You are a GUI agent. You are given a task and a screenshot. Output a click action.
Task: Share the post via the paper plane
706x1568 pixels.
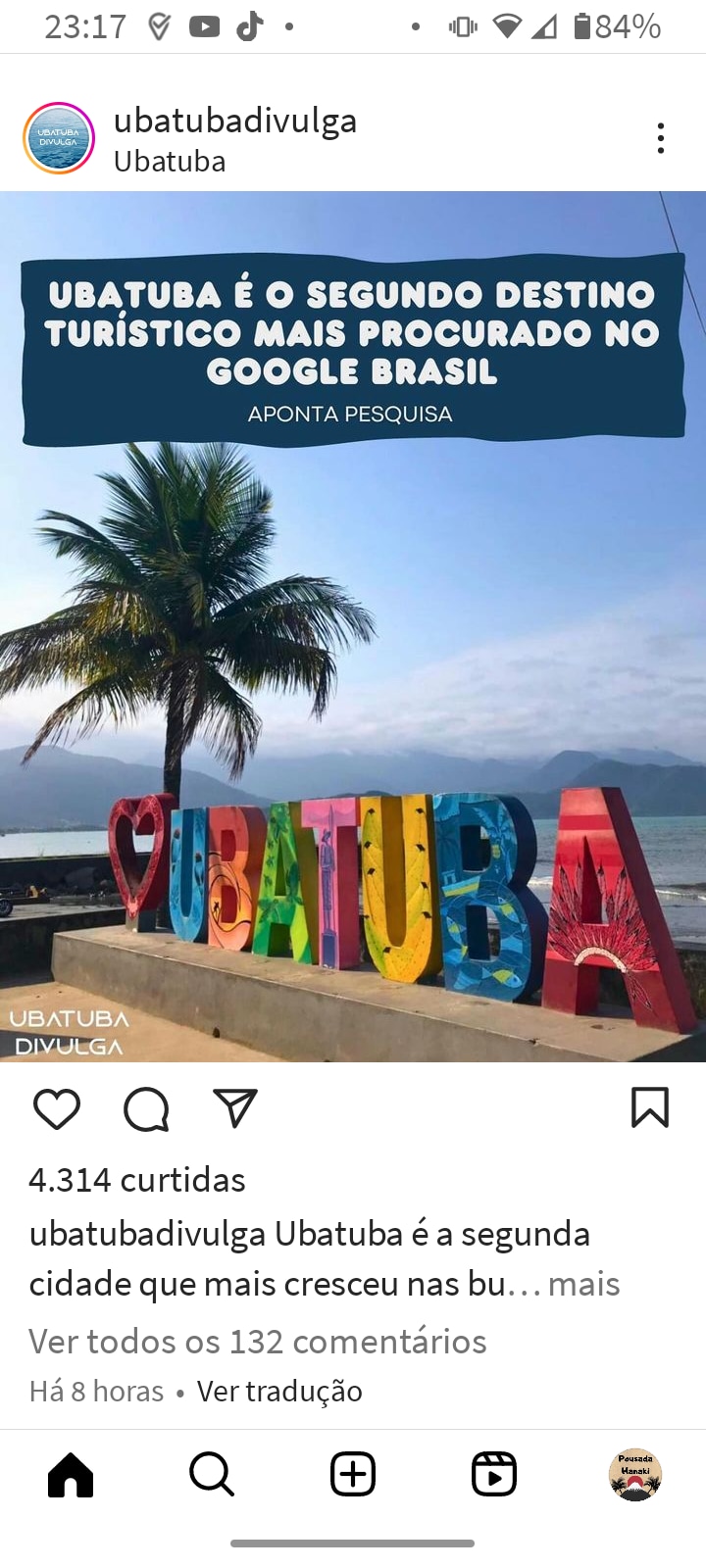tap(235, 1108)
